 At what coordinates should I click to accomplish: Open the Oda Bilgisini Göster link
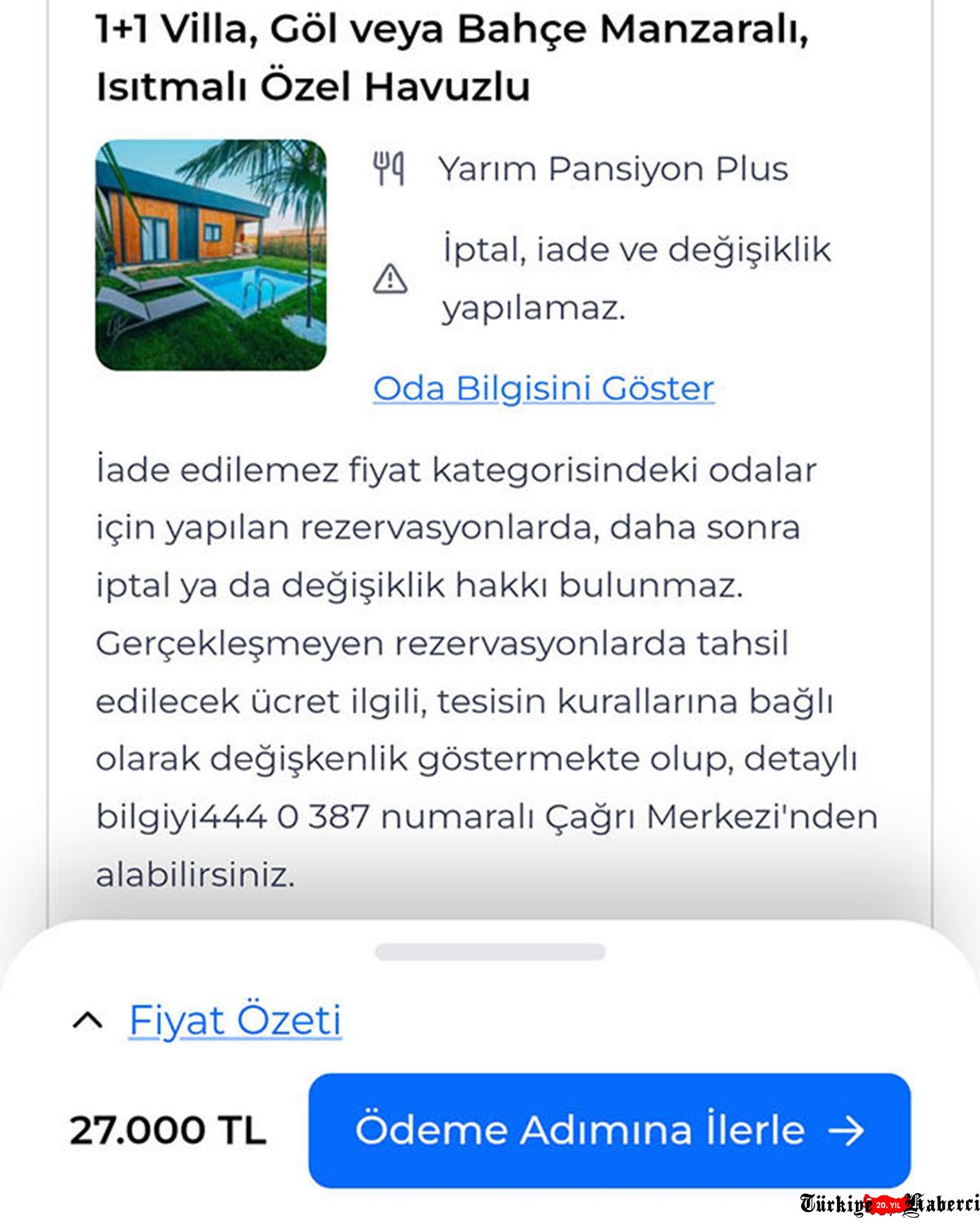pyautogui.click(x=543, y=389)
